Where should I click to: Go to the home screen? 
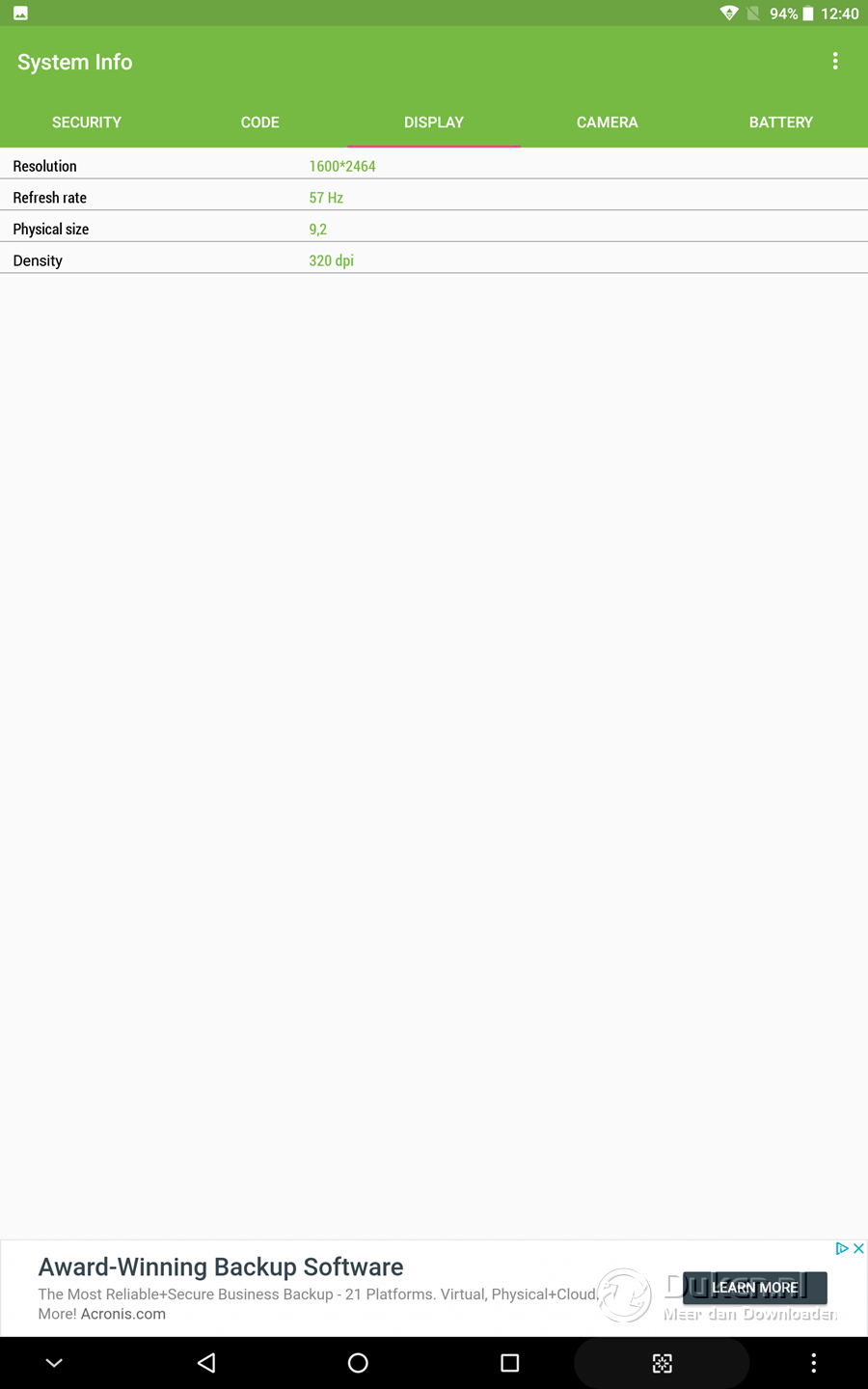coord(358,1363)
